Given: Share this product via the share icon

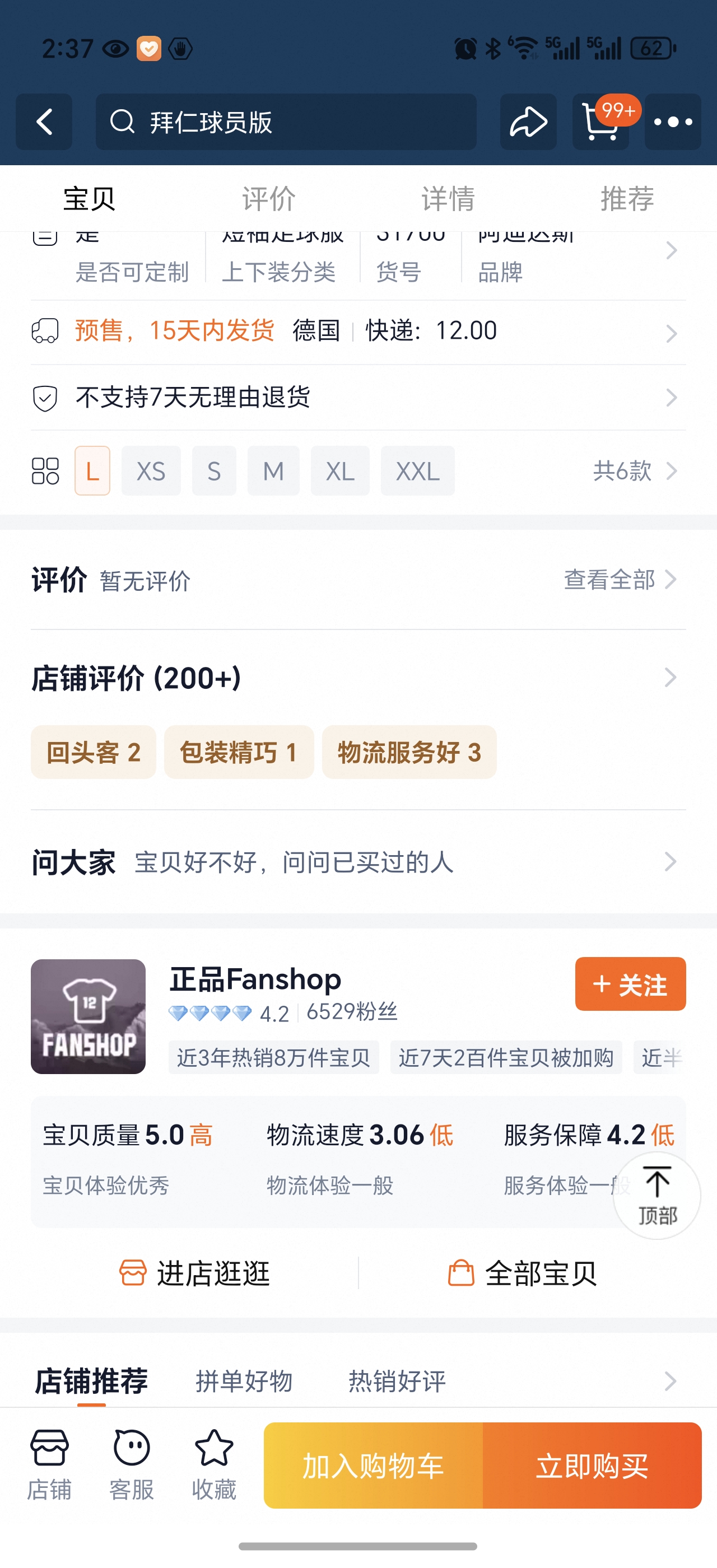Looking at the screenshot, I should click(528, 122).
